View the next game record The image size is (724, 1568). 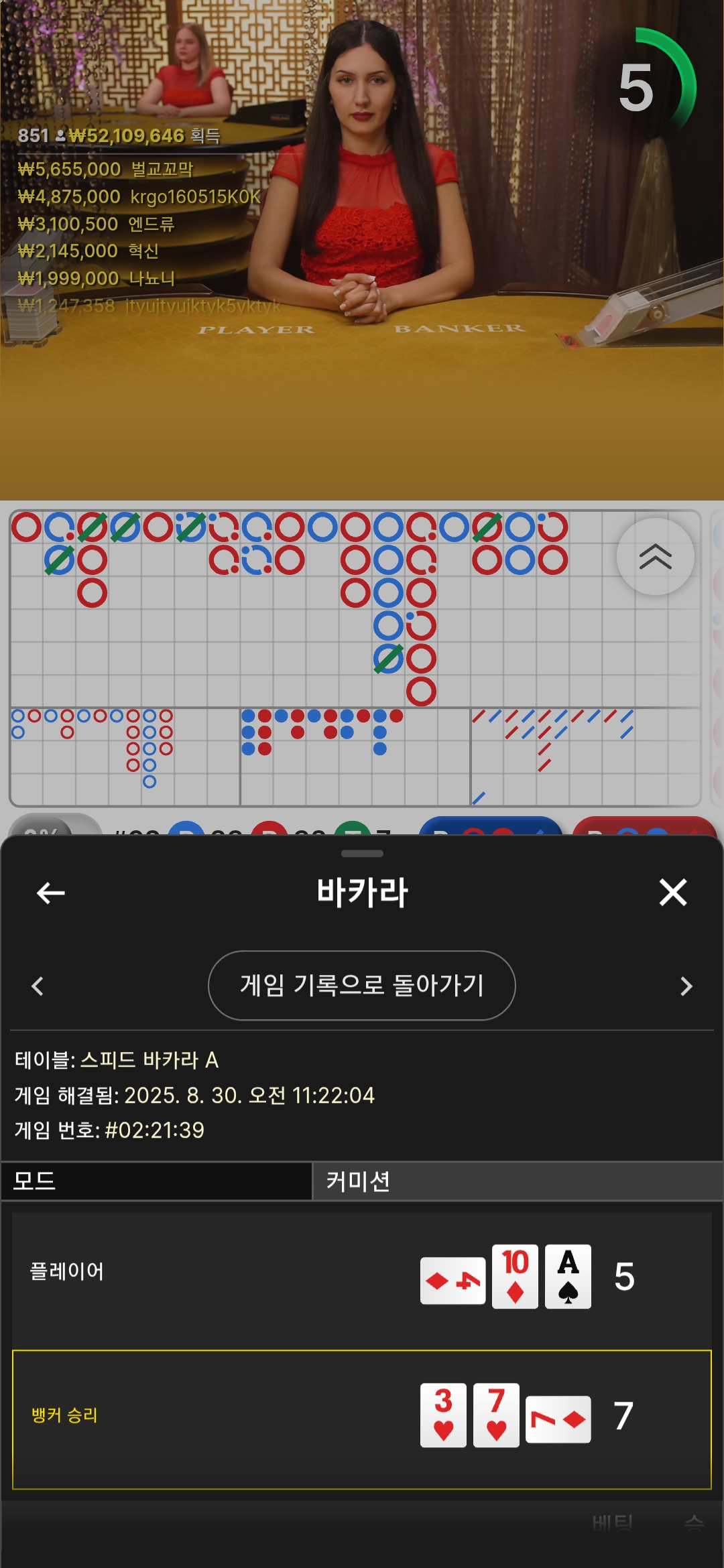tap(686, 986)
